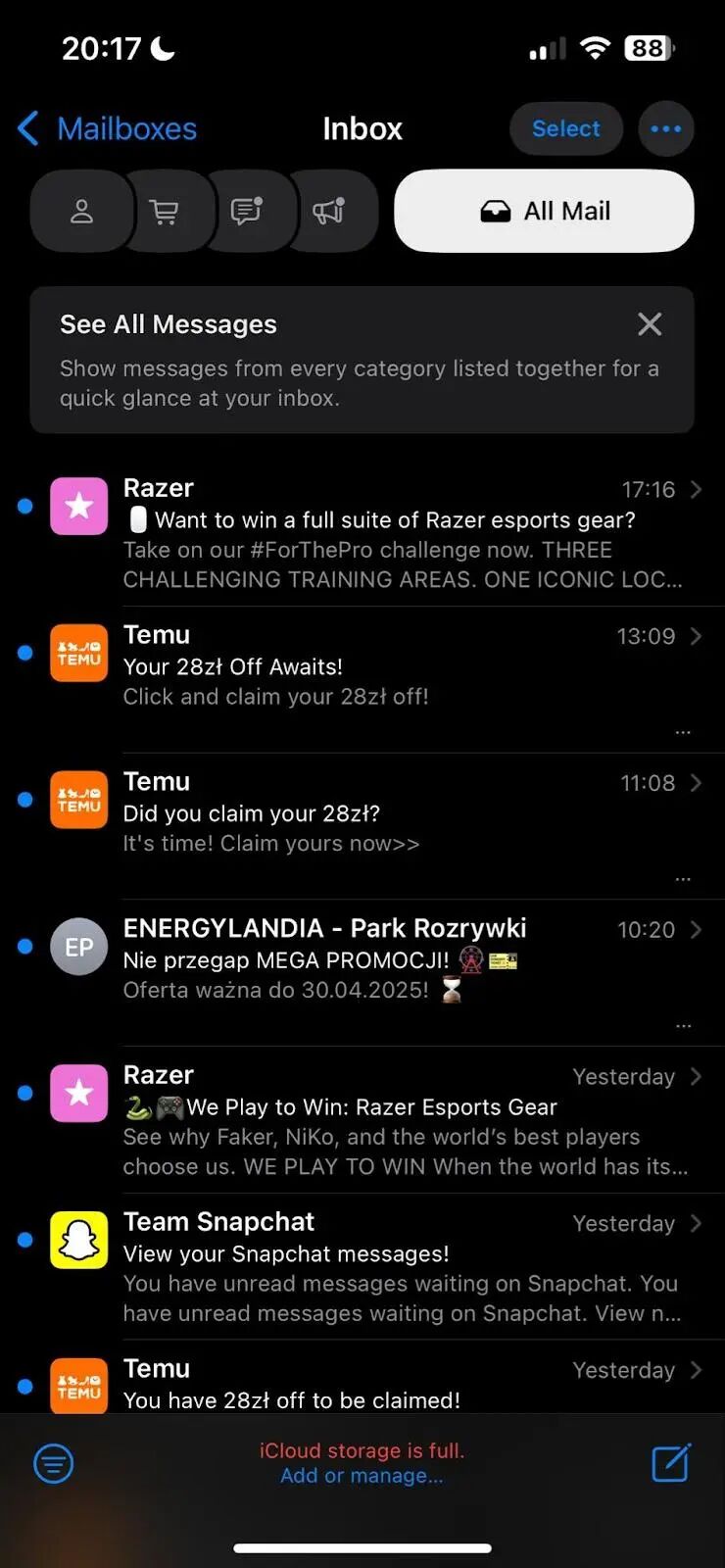
Task: Select the All Mail category
Action: tap(545, 211)
